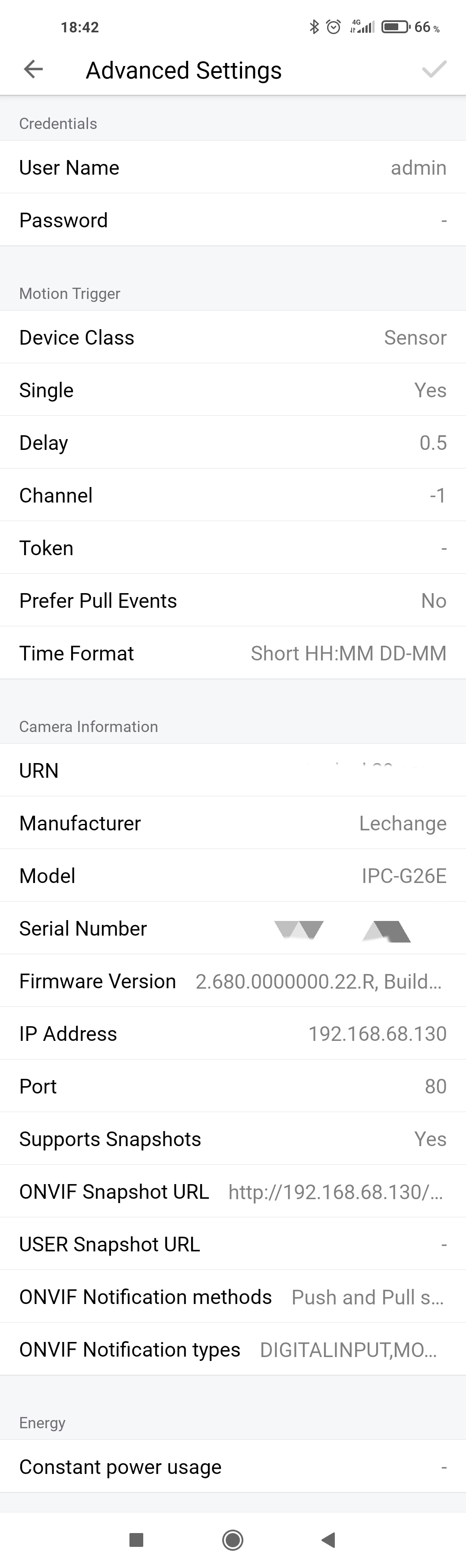Adjust the Delay value
The image size is (466, 1568).
(233, 443)
